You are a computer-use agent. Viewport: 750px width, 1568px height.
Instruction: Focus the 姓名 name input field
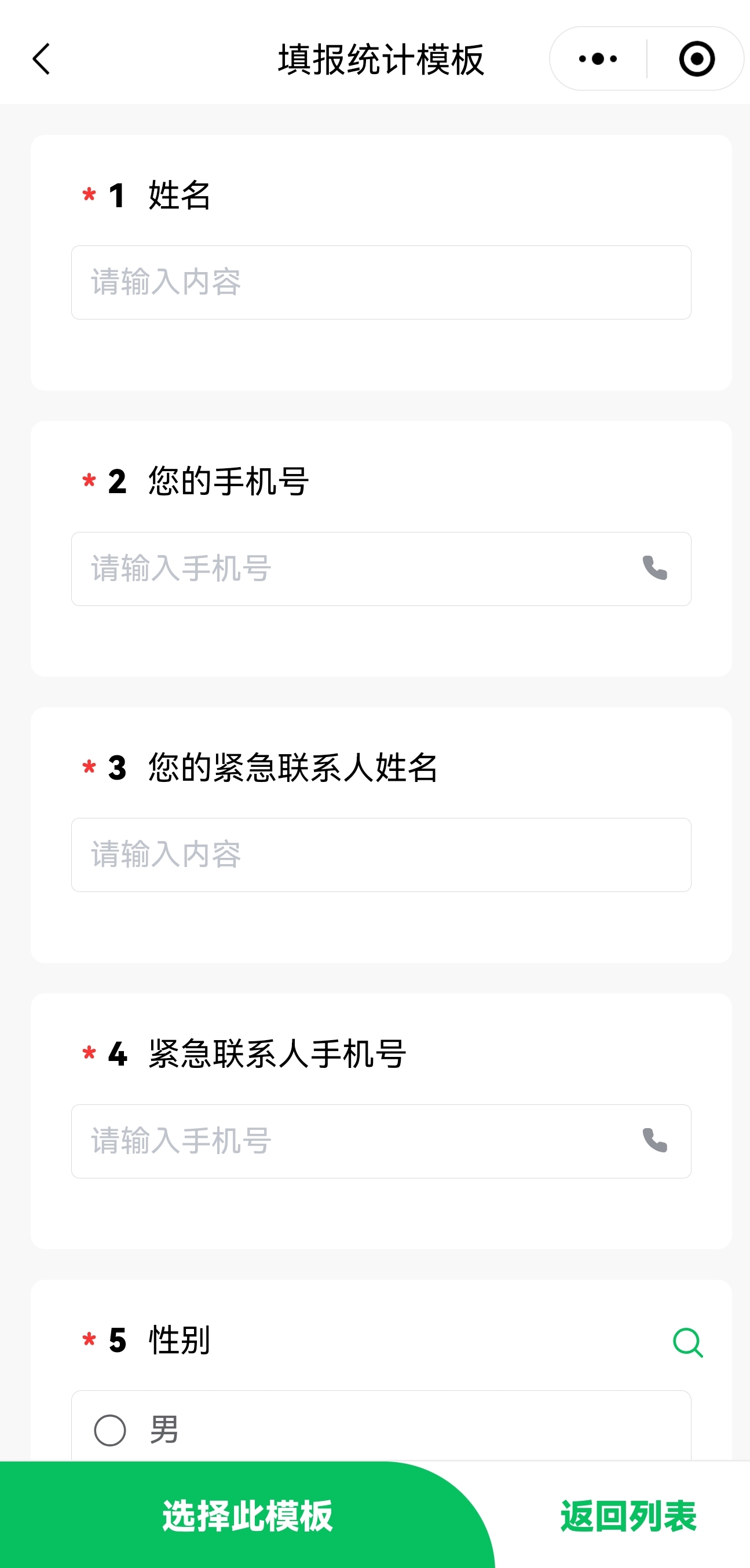(x=380, y=282)
